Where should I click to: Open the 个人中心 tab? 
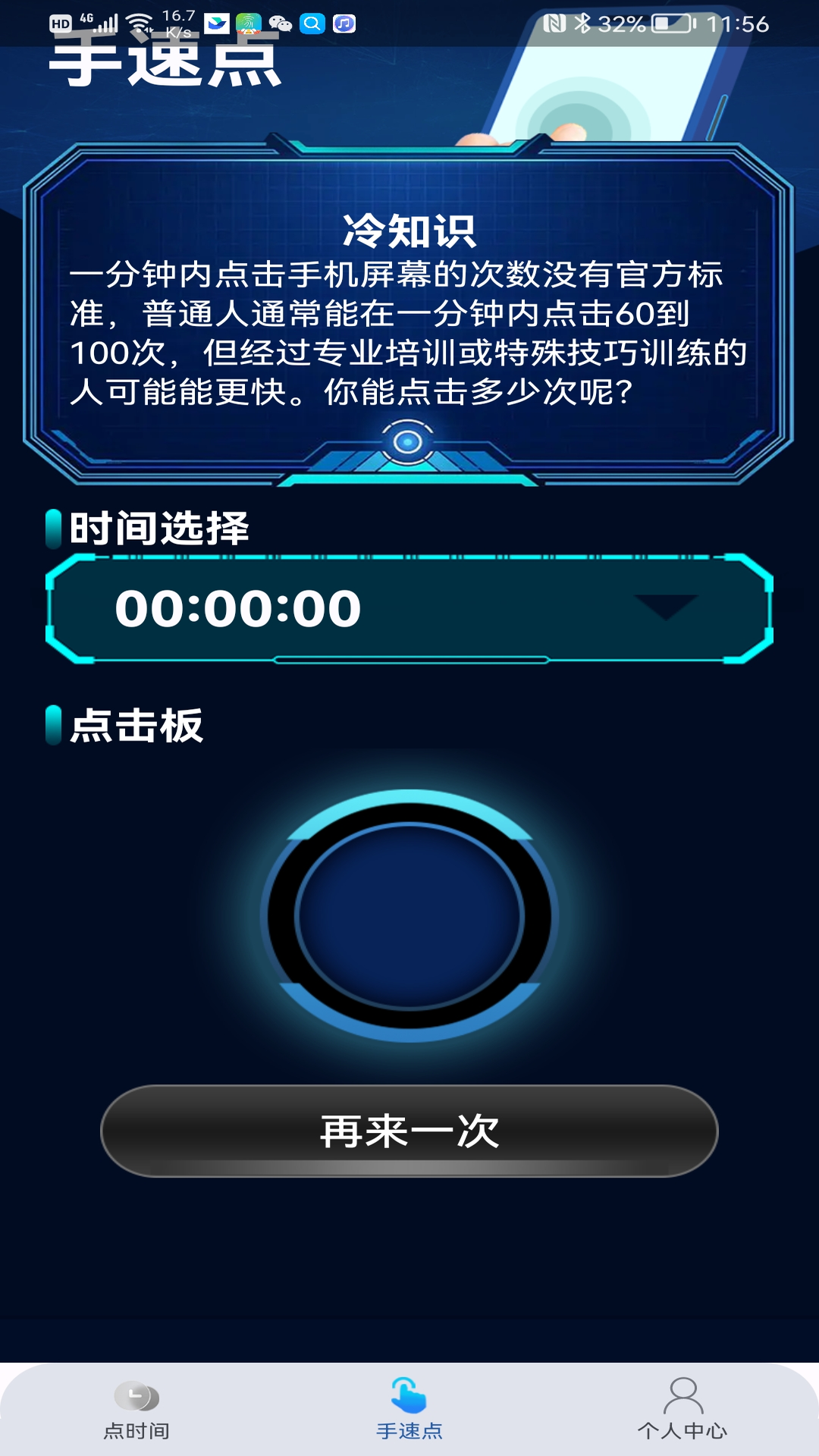tap(682, 1409)
